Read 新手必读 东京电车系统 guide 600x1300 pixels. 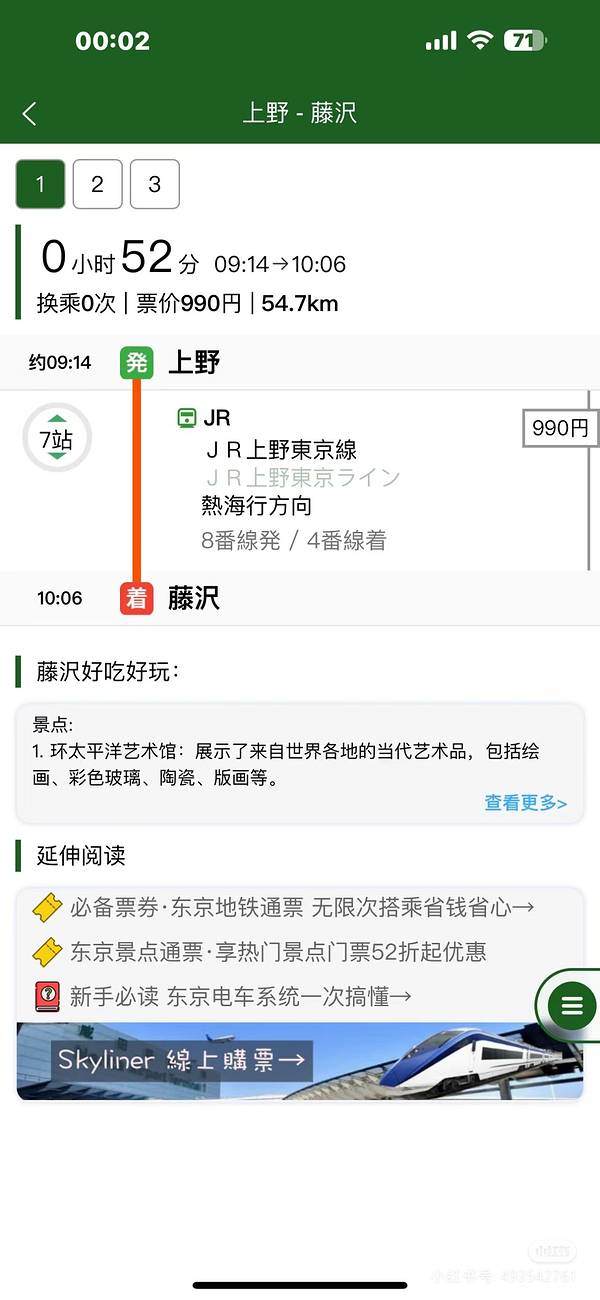click(x=238, y=997)
